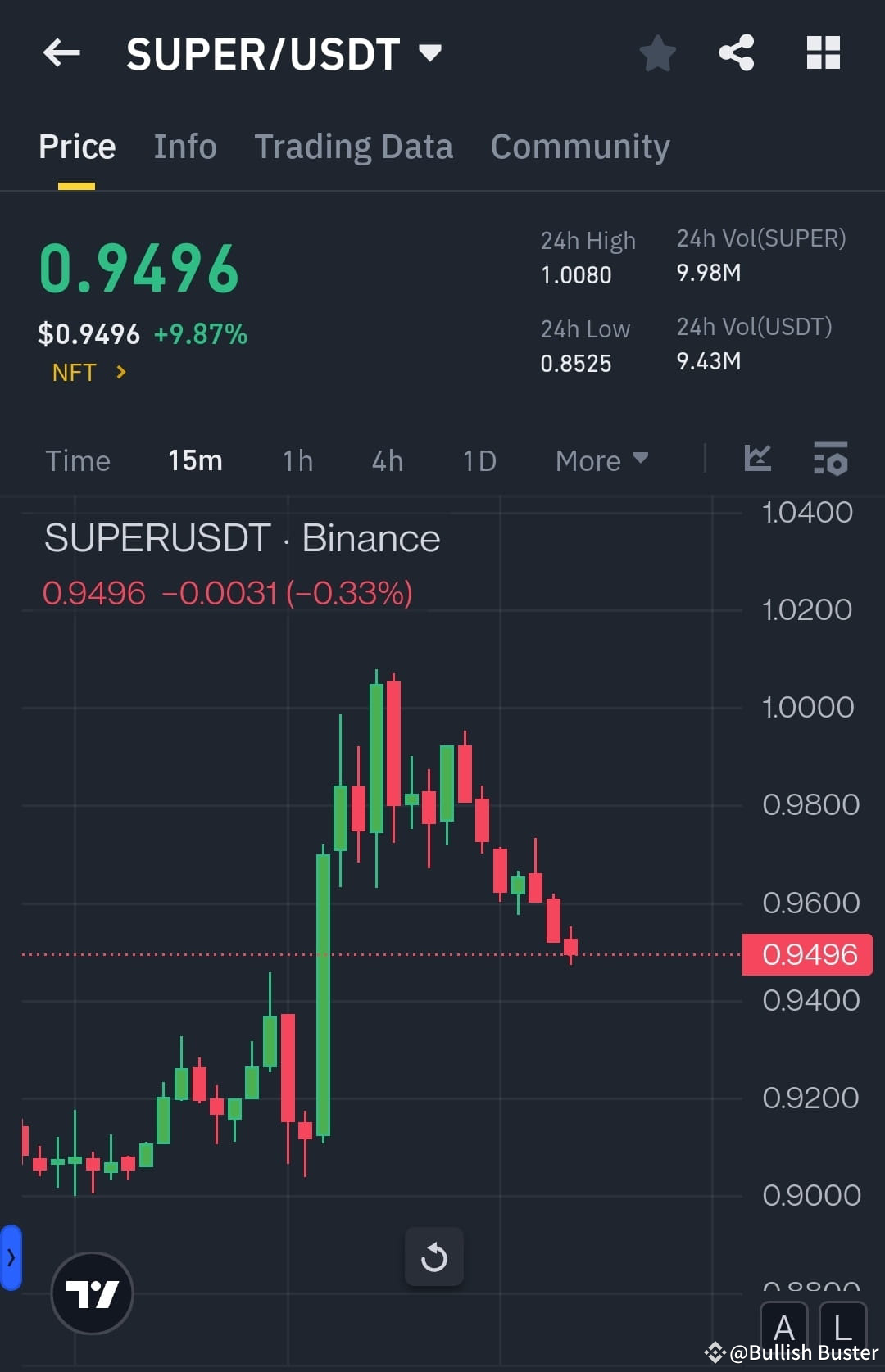The height and width of the screenshot is (1372, 885).
Task: Tap the side panel arrow on the left edge
Action: [11, 1258]
